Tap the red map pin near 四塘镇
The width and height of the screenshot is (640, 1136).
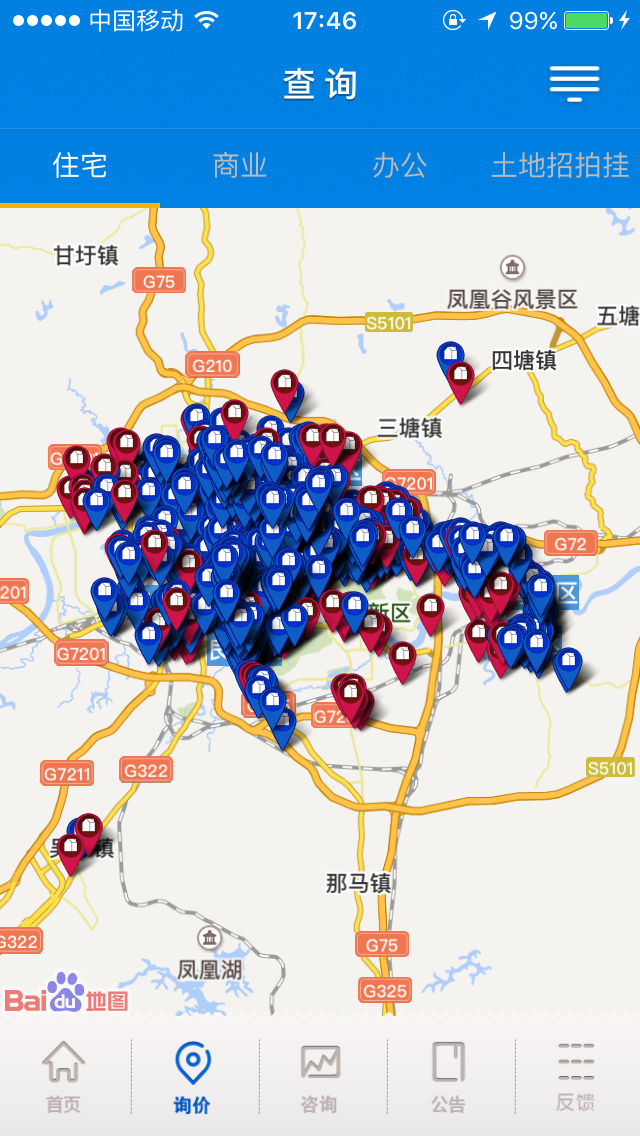point(460,378)
